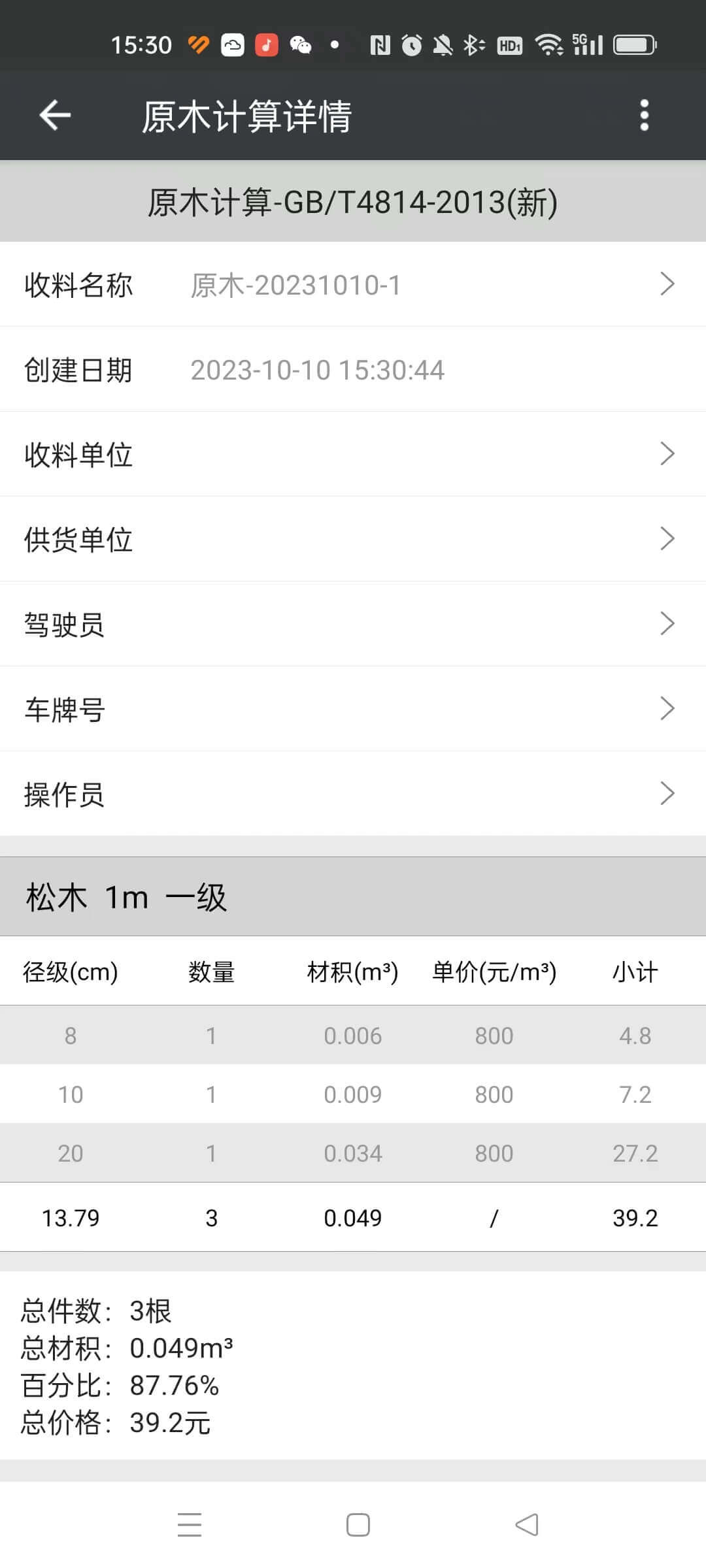Tap the 车牌号 row
The image size is (706, 1568).
353,709
